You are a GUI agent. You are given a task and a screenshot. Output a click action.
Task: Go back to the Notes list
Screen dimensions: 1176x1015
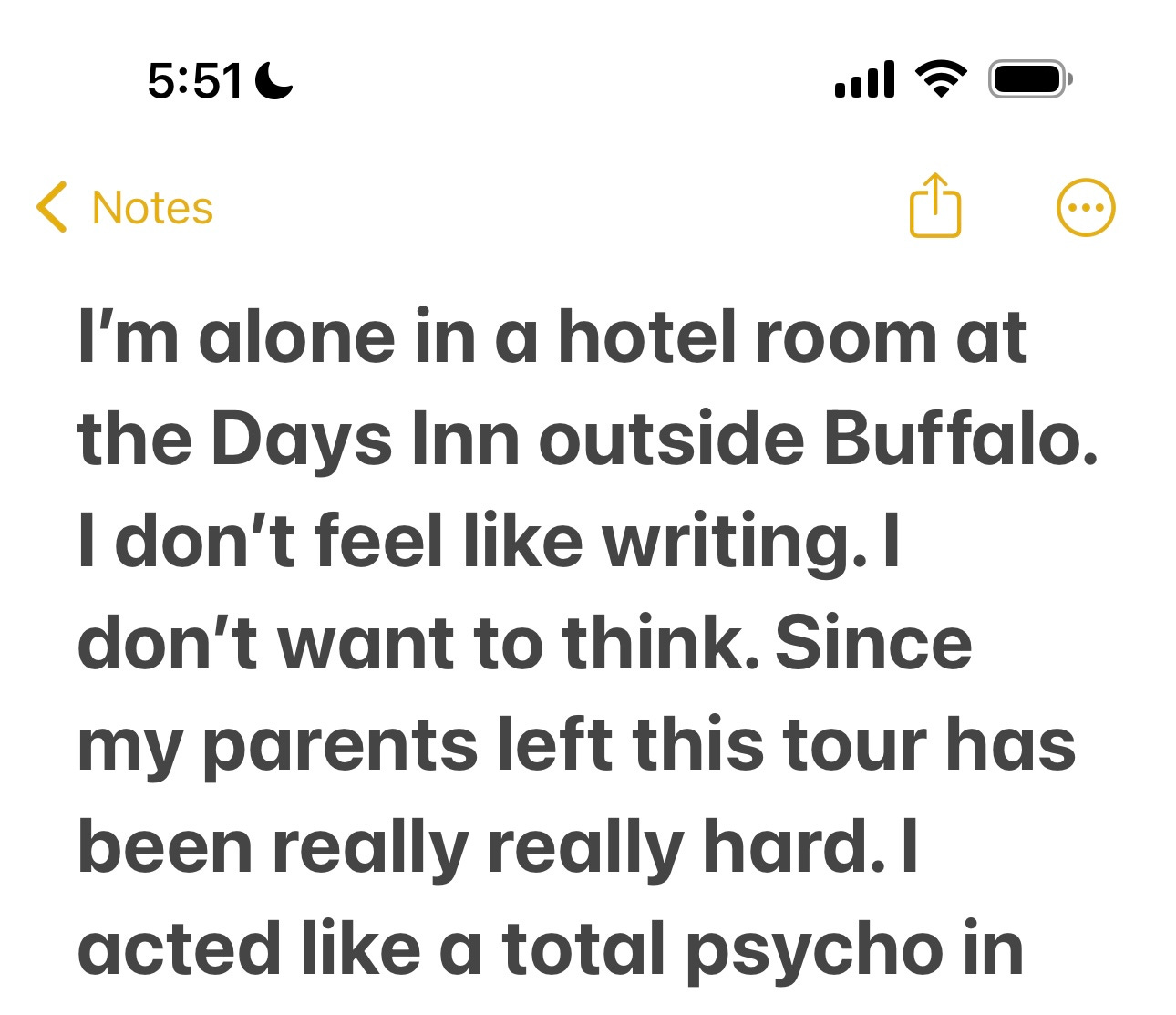123,207
